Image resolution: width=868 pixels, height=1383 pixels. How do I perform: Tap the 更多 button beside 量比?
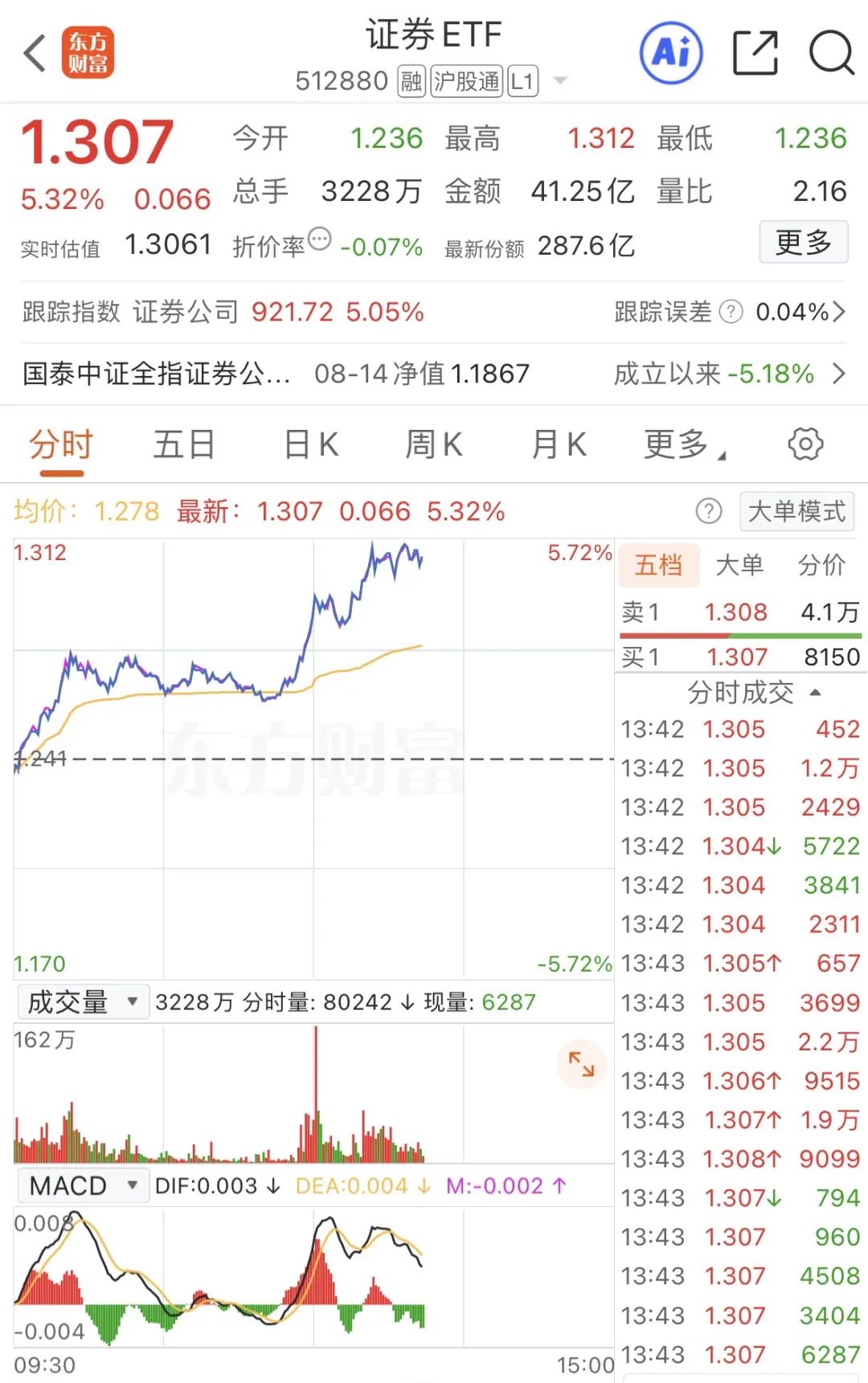pyautogui.click(x=803, y=242)
